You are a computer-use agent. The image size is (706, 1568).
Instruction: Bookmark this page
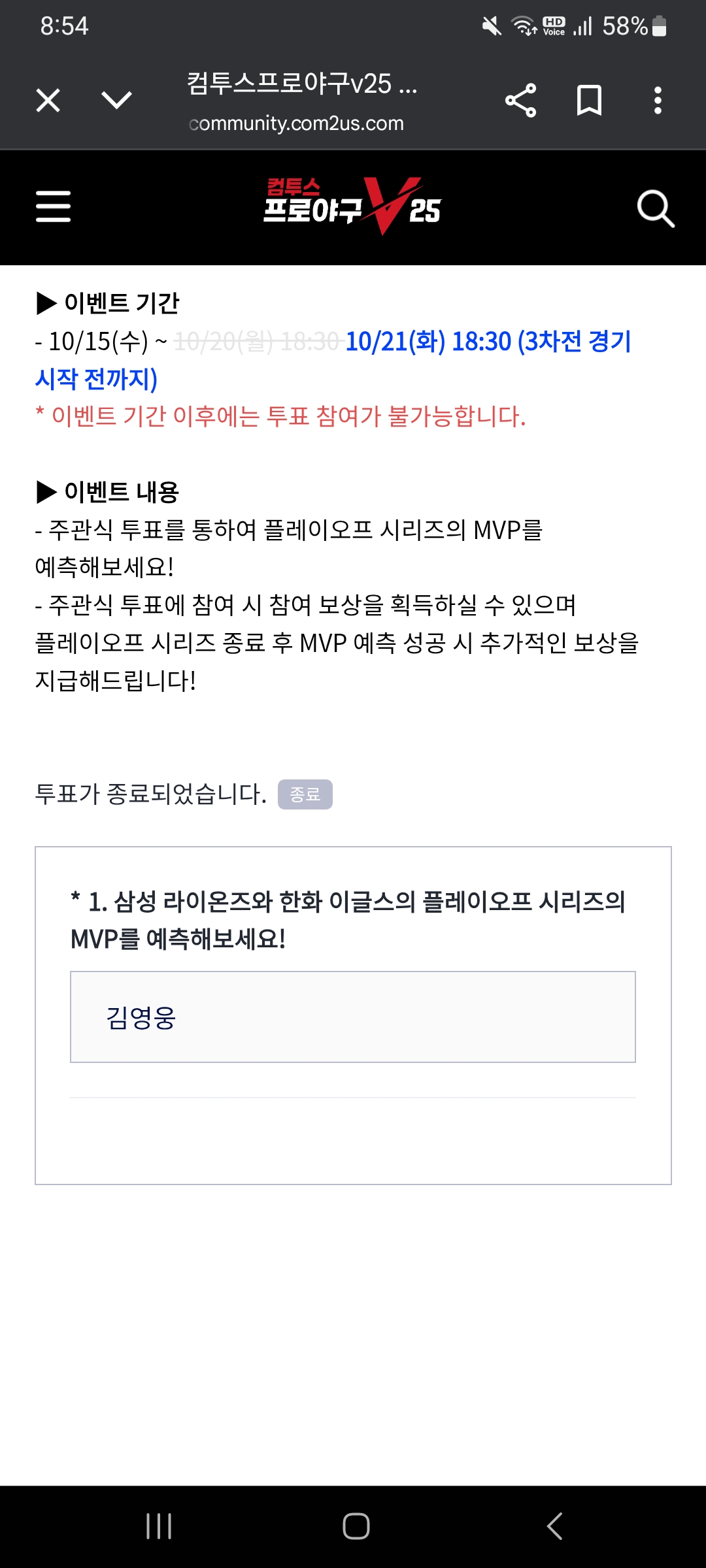click(589, 101)
